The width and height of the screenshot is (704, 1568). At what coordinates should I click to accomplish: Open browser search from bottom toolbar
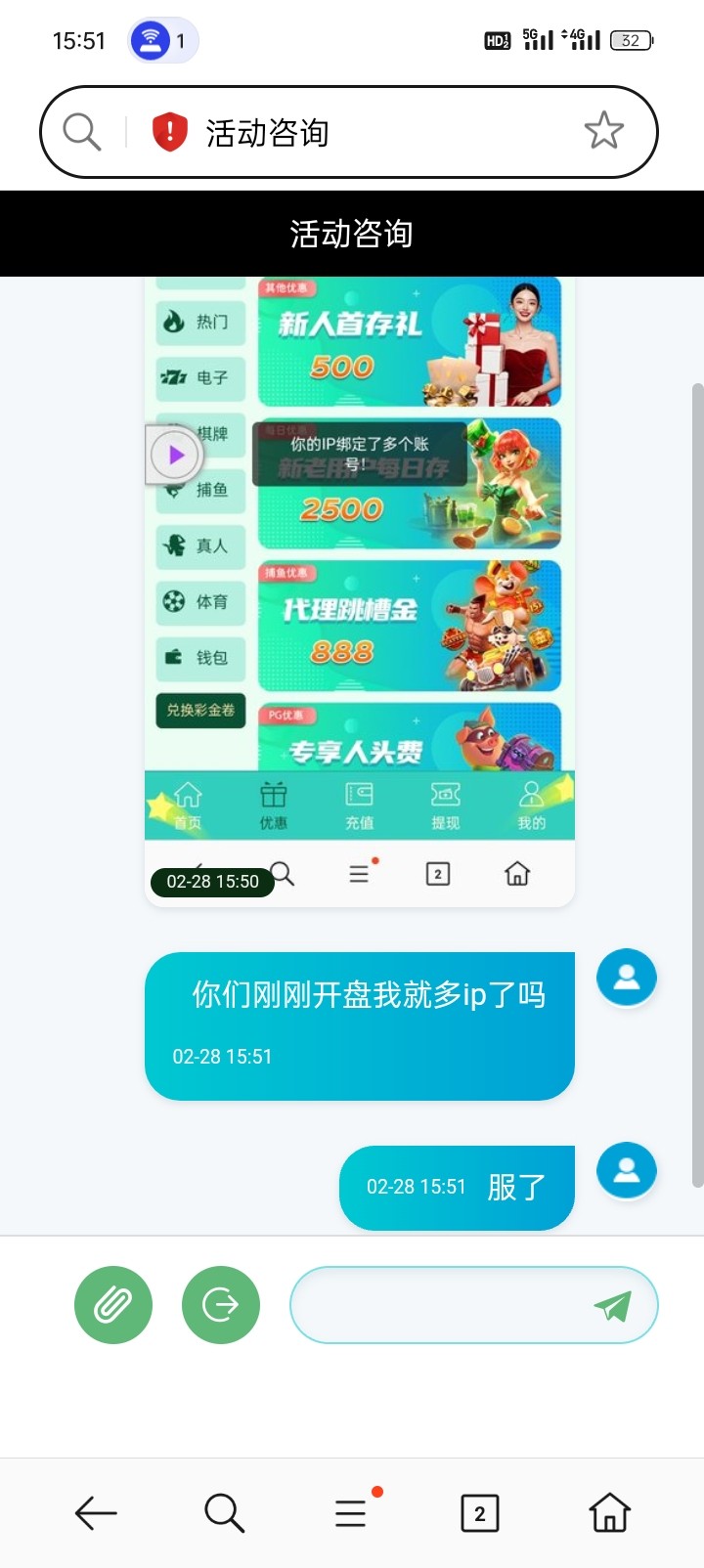coord(224,1513)
